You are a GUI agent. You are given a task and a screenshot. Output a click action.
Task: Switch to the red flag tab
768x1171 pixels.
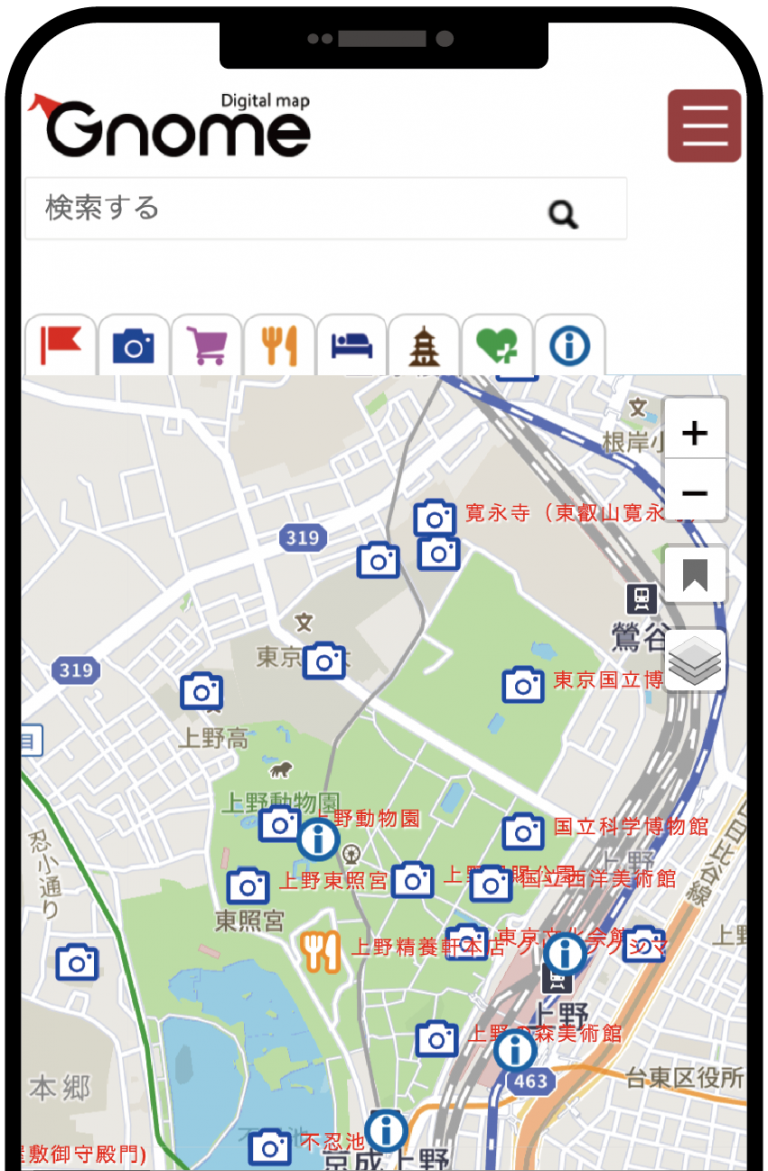pos(61,346)
